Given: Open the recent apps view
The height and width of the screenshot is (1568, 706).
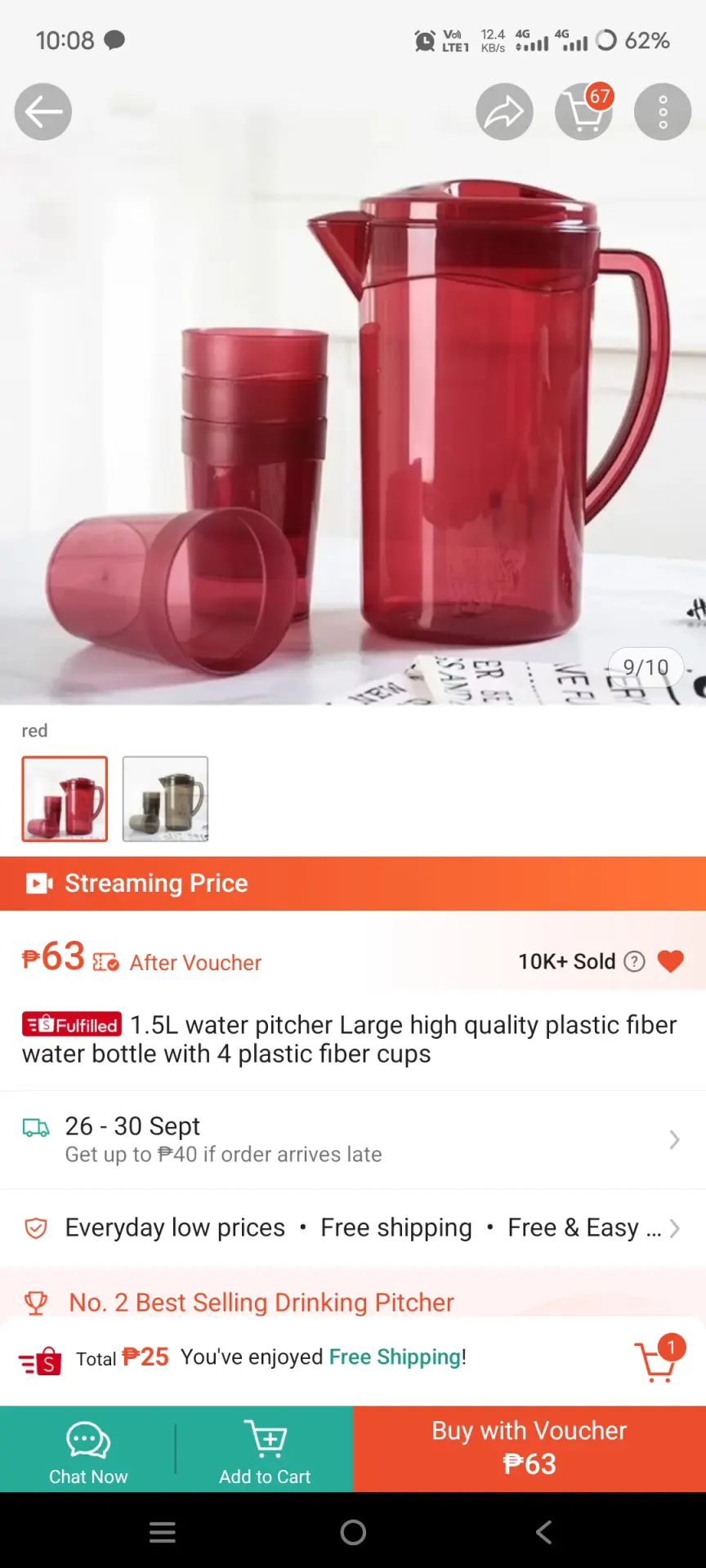Looking at the screenshot, I should 163,1532.
